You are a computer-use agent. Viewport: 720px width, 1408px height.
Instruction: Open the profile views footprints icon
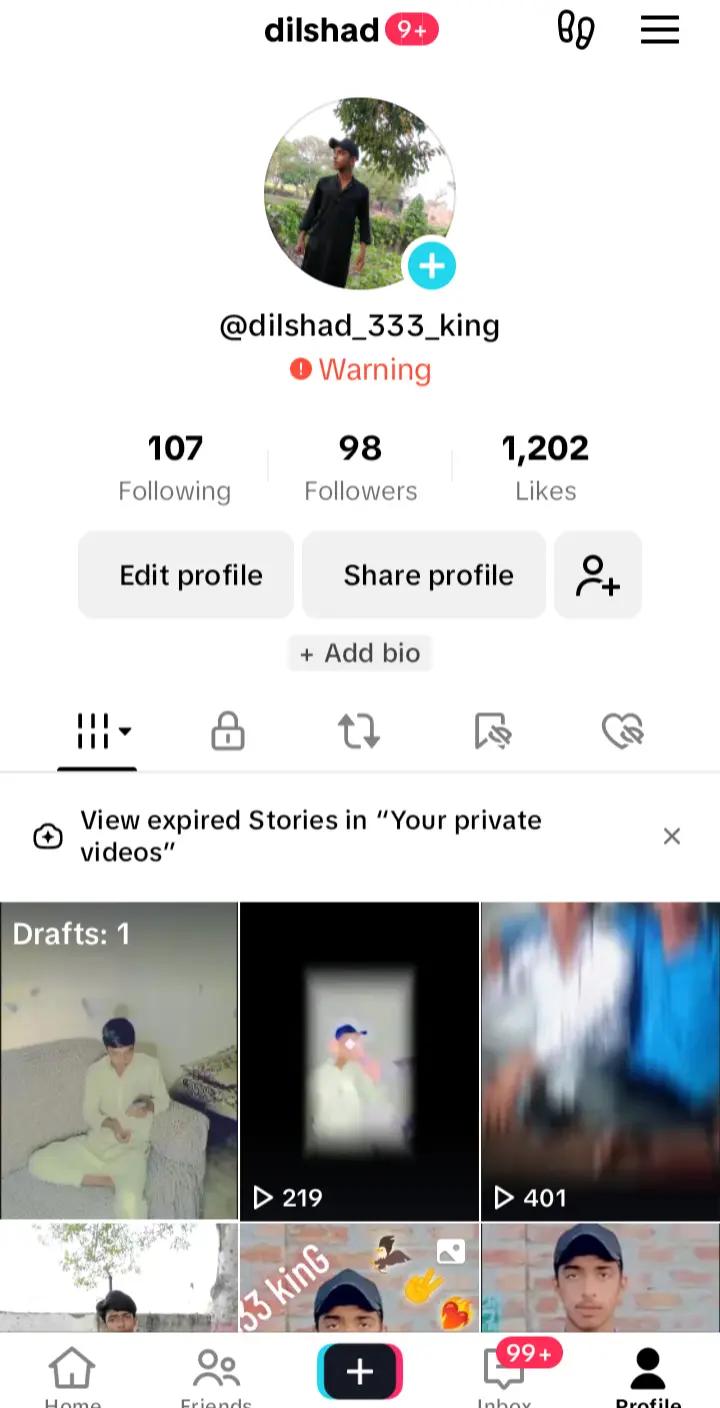tap(576, 30)
